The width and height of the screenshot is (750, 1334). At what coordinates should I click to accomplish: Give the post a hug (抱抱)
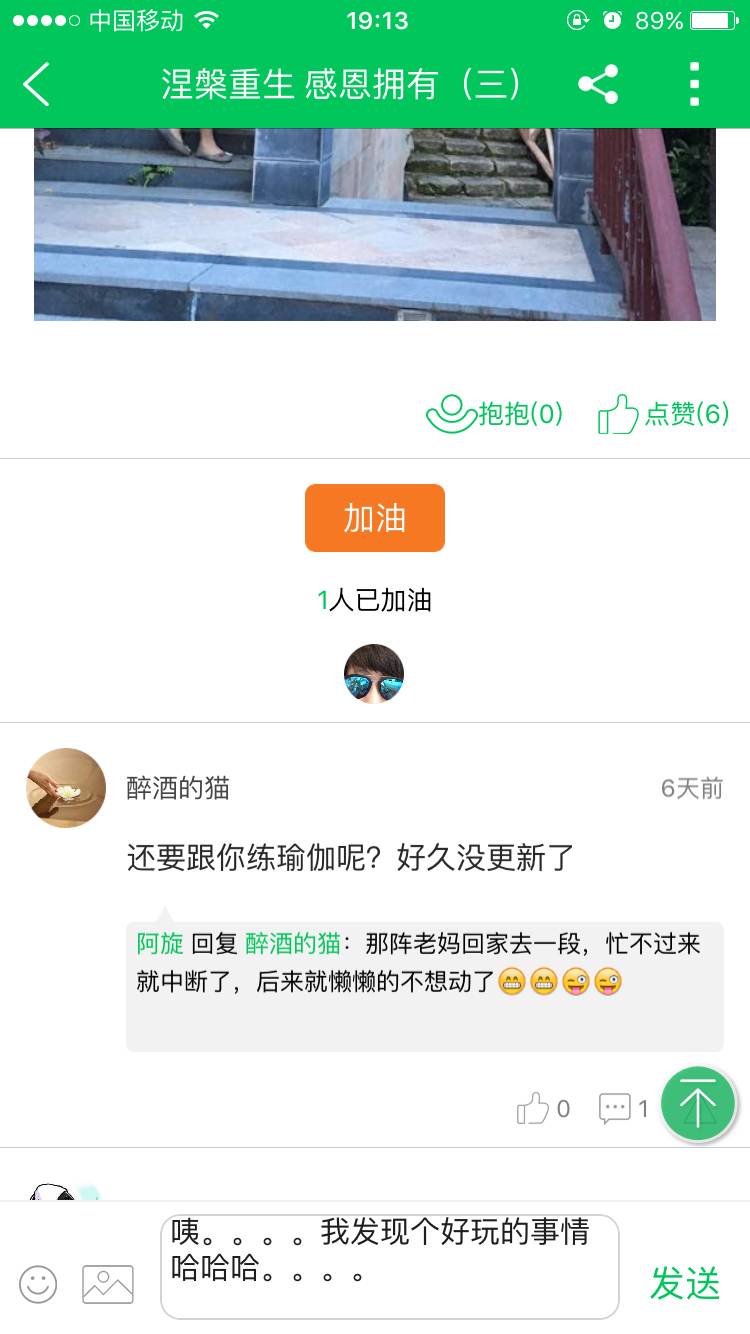[x=495, y=413]
